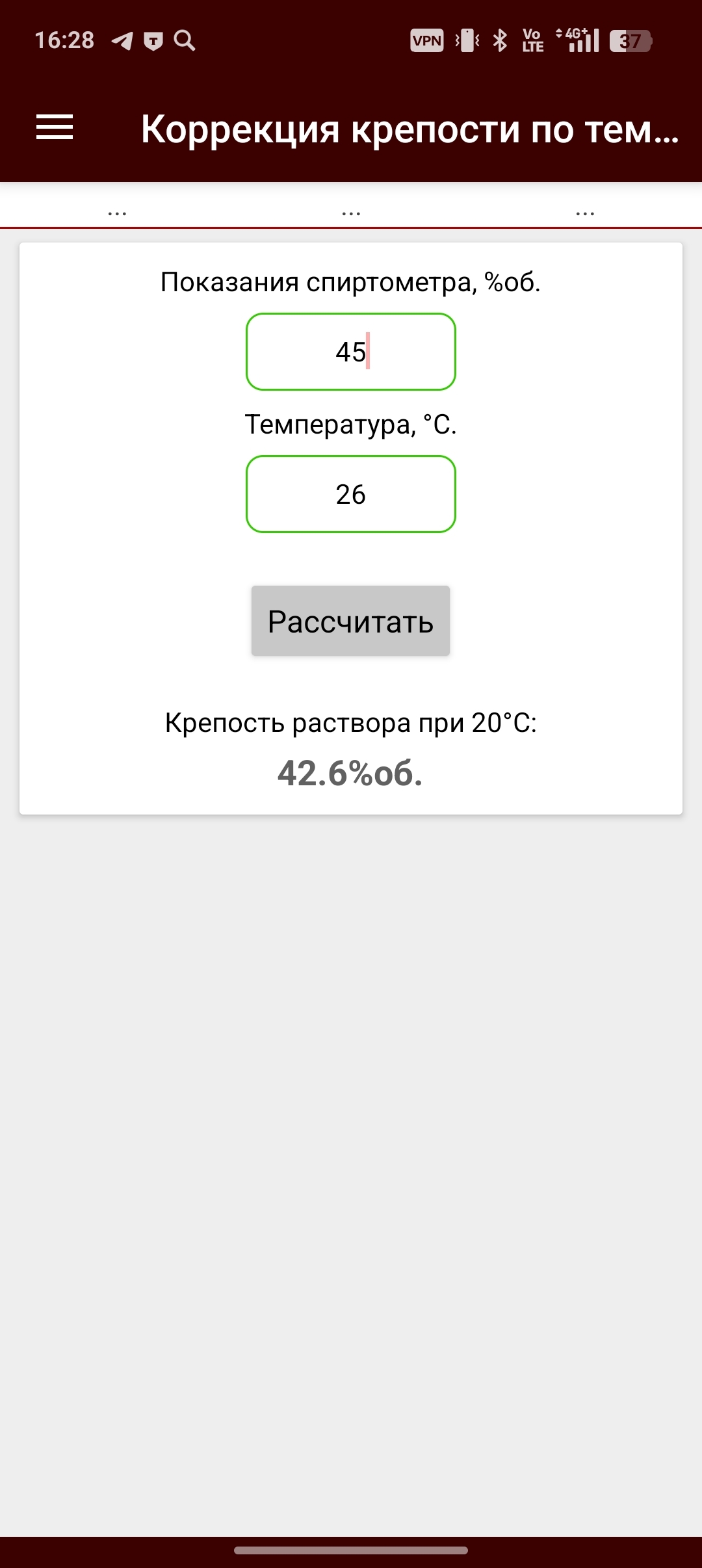The image size is (702, 1568).
Task: Open the hamburger drawer menu
Action: [x=55, y=127]
